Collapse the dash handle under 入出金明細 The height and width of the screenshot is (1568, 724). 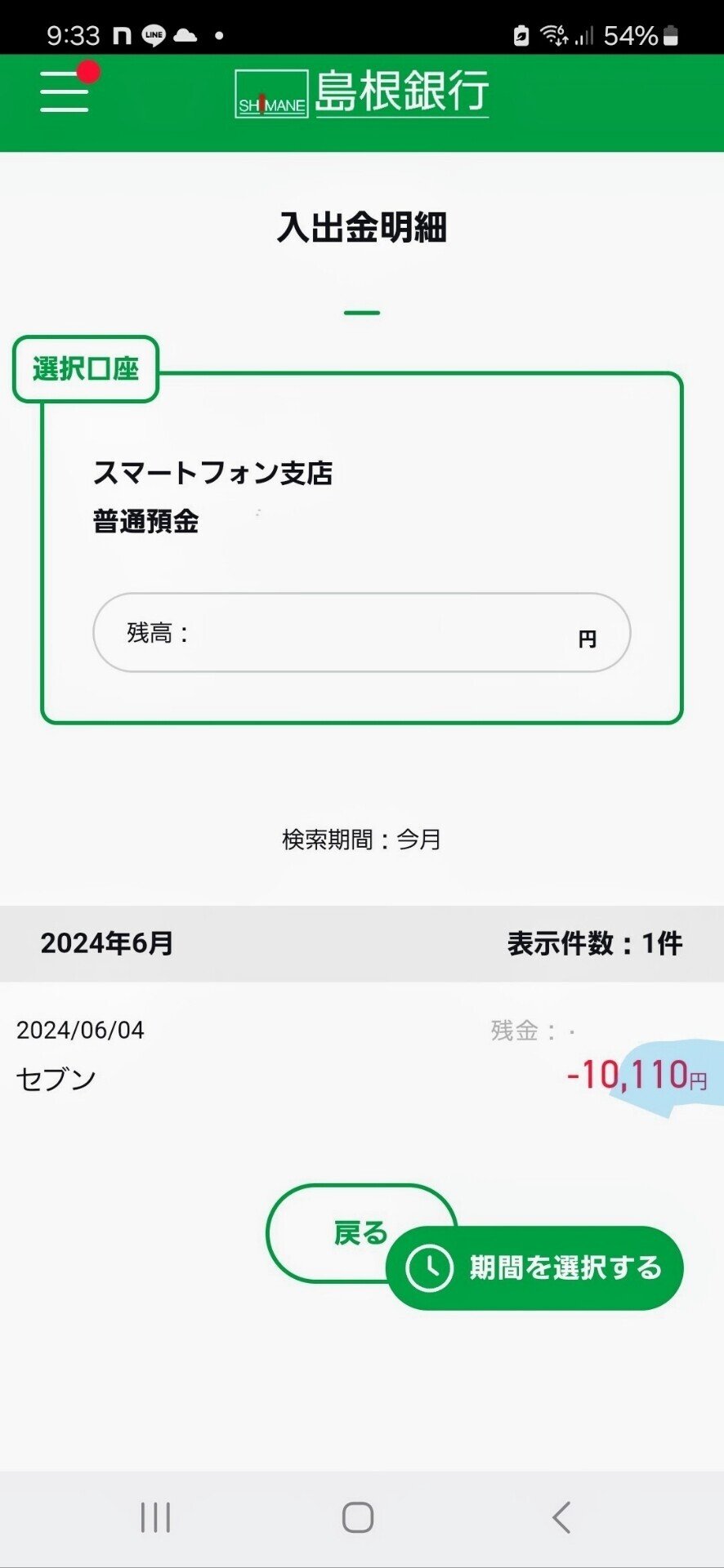[x=362, y=312]
